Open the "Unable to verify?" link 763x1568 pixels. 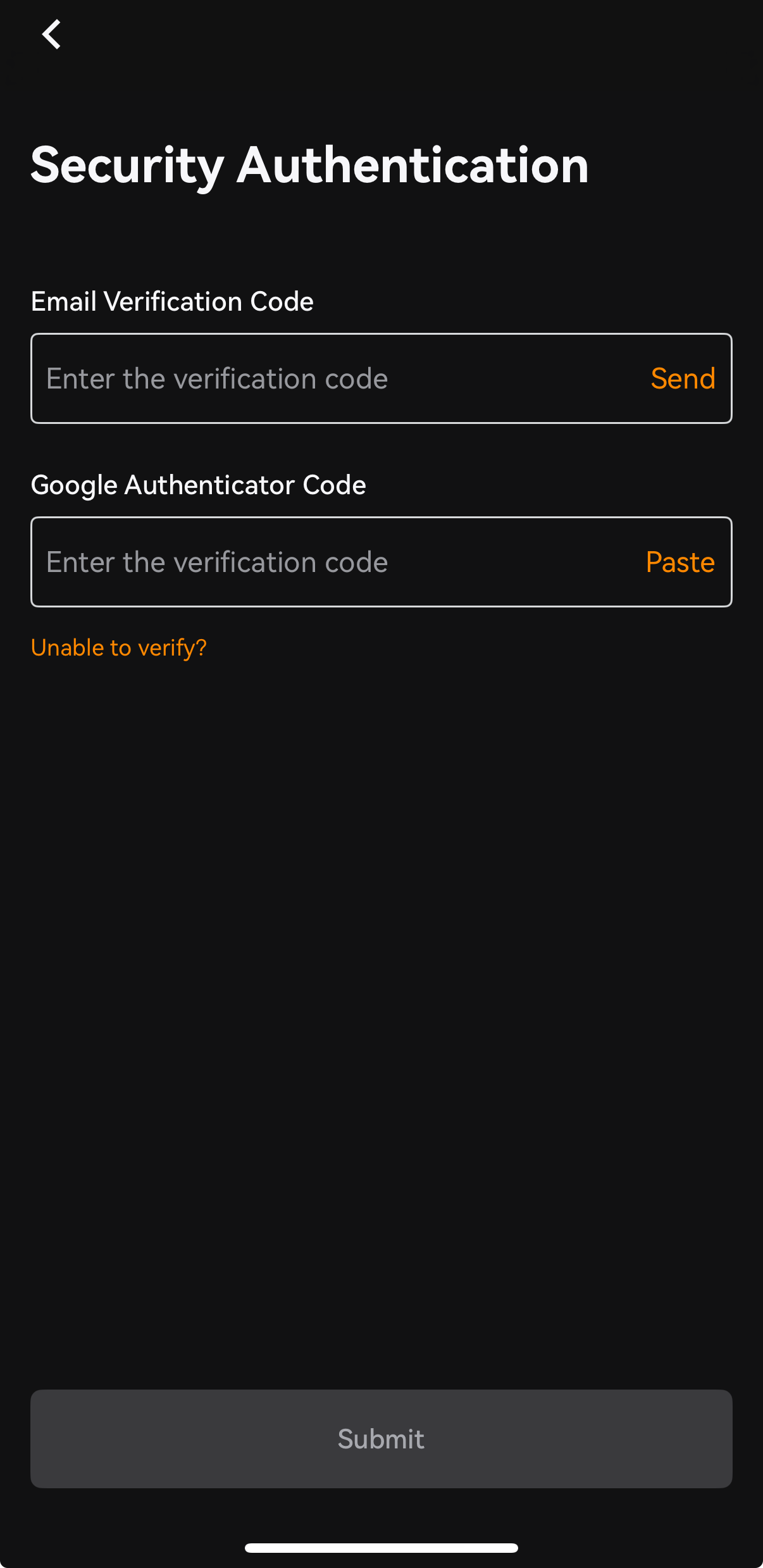(119, 648)
